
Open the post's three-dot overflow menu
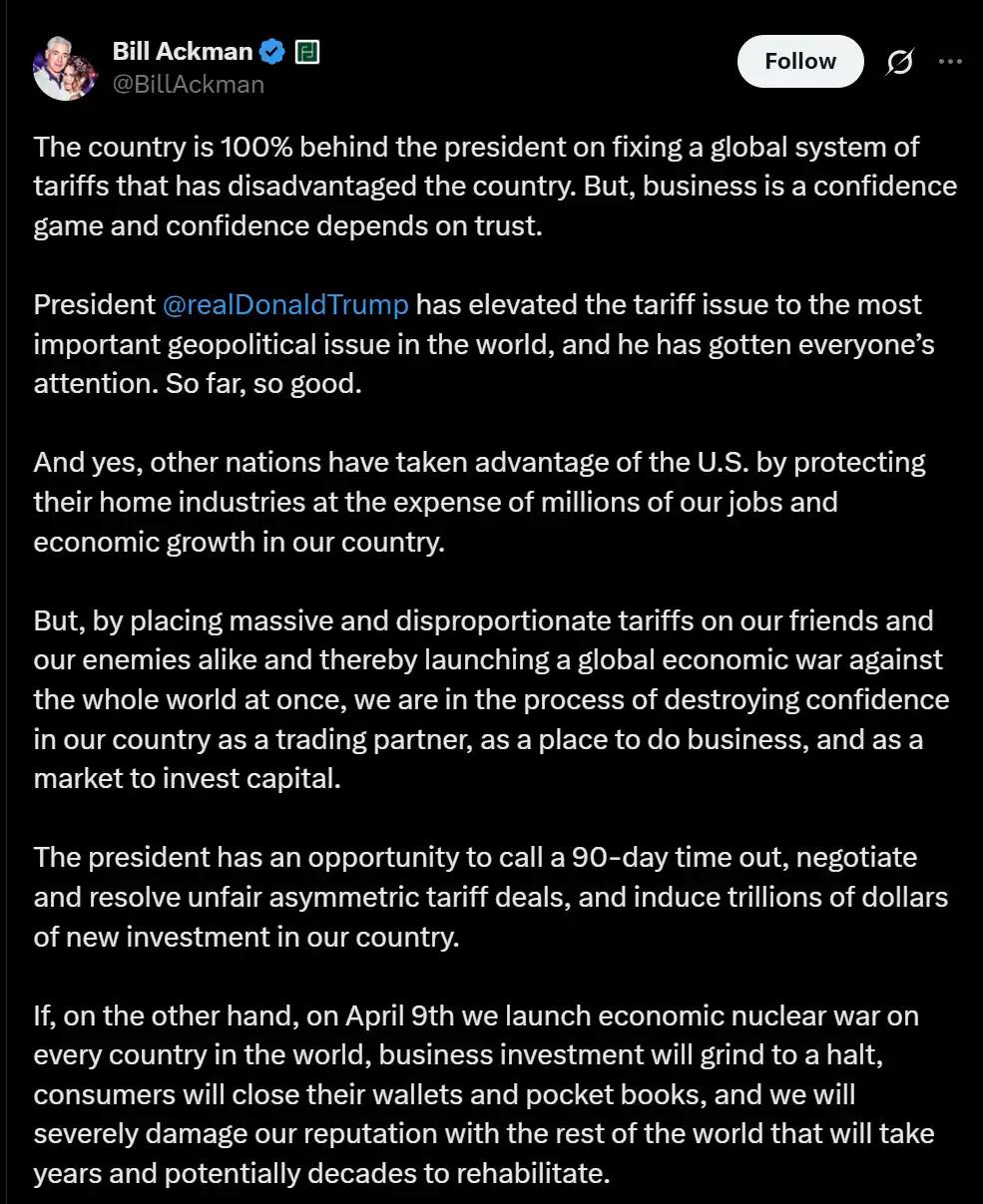(949, 62)
